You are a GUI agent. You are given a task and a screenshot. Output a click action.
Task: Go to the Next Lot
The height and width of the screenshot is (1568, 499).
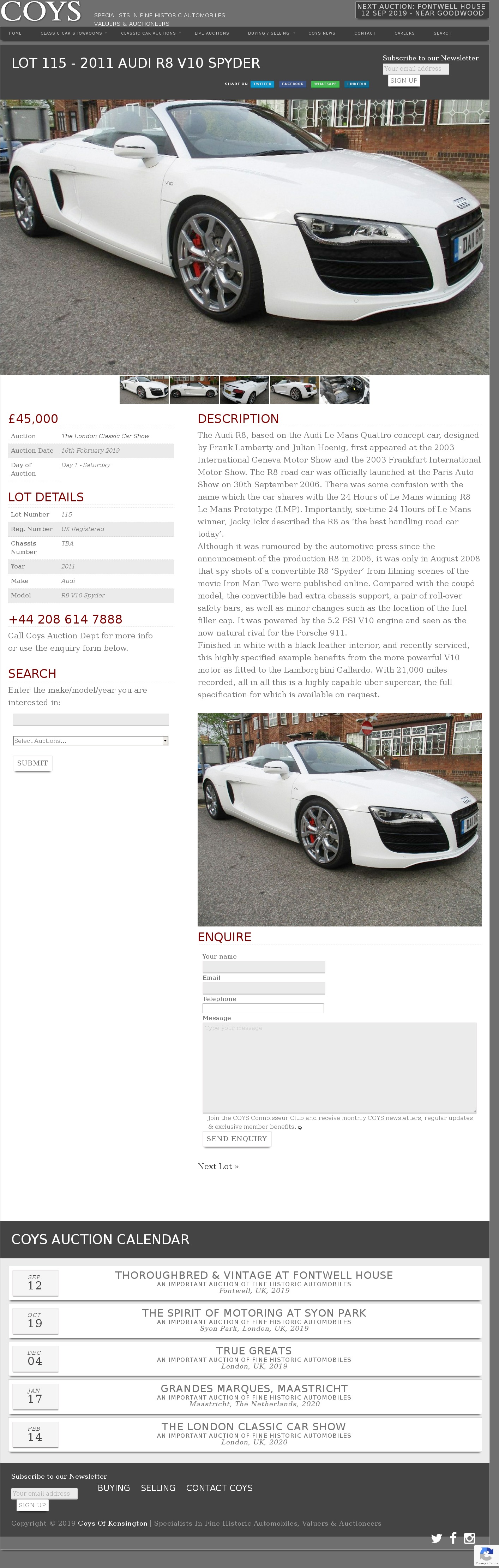tap(218, 1166)
